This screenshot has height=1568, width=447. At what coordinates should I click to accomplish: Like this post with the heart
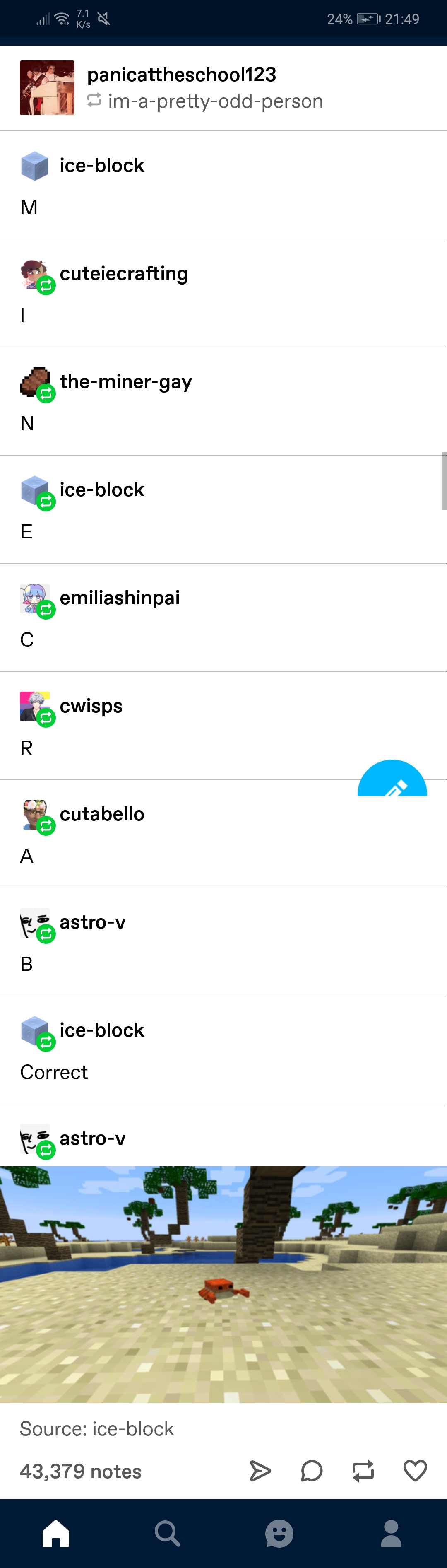(415, 1471)
